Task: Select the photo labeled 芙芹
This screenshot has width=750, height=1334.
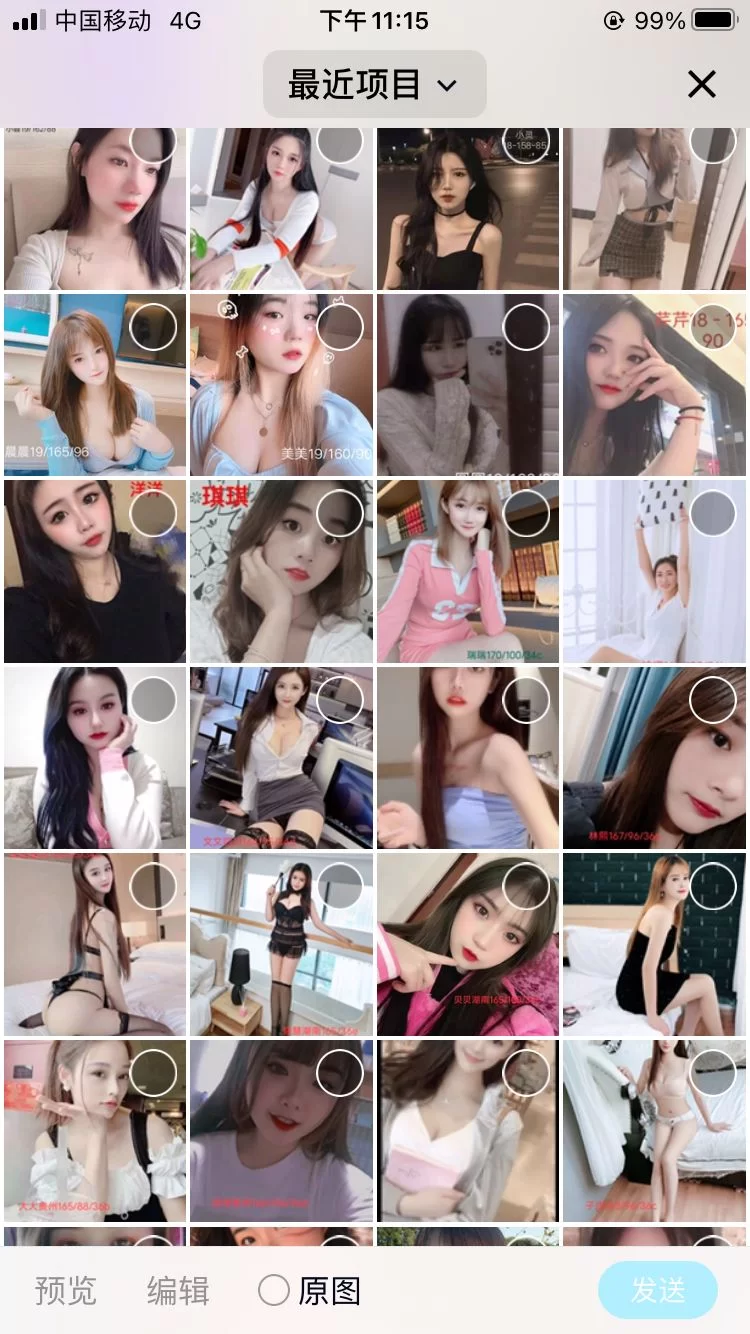Action: [712, 327]
